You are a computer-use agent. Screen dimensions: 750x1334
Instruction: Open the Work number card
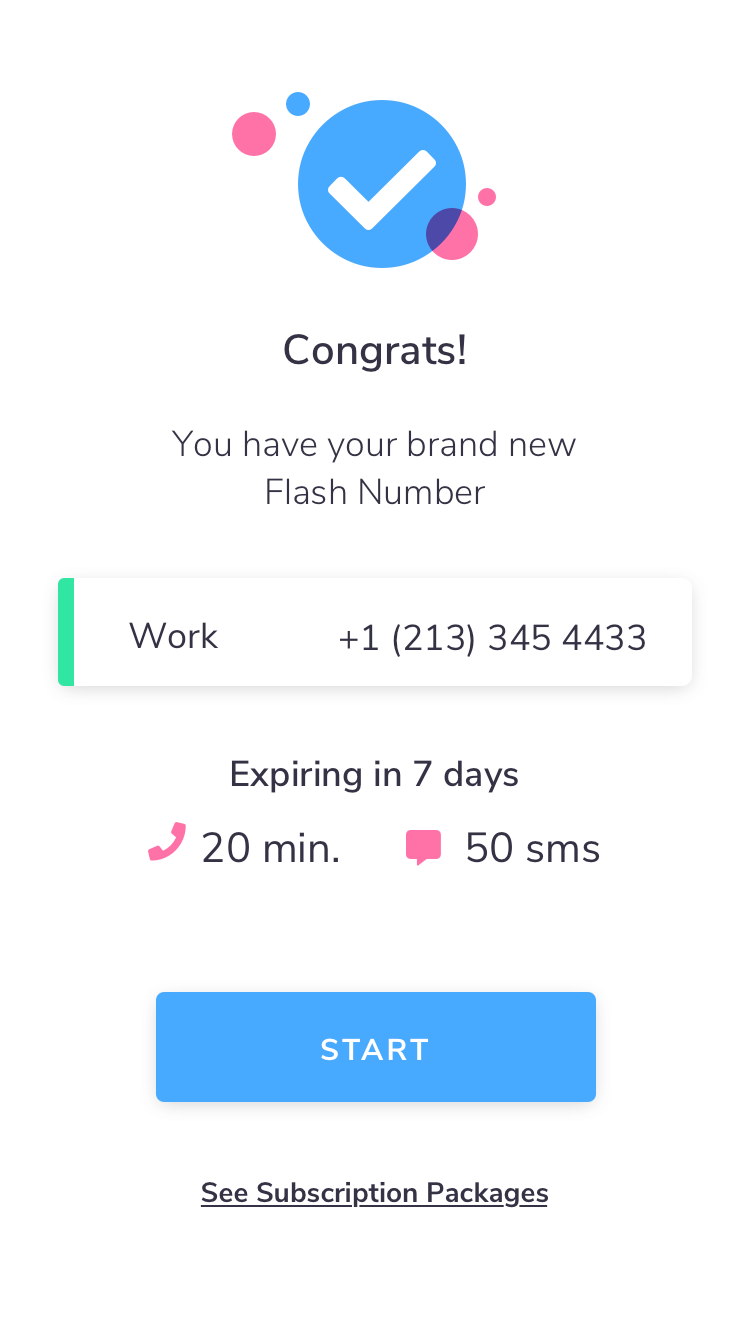375,632
